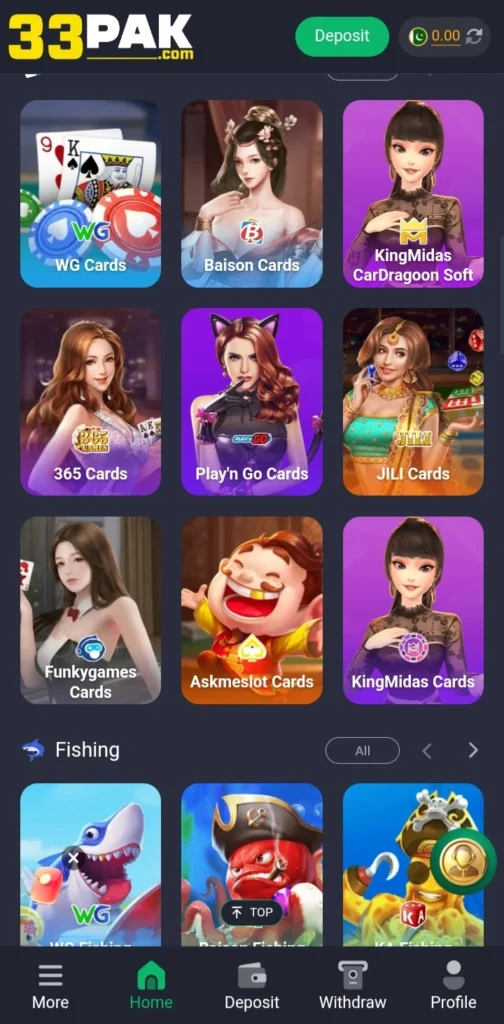Switch to the Deposit tab in bottom bar
The height and width of the screenshot is (1024, 504).
251,985
